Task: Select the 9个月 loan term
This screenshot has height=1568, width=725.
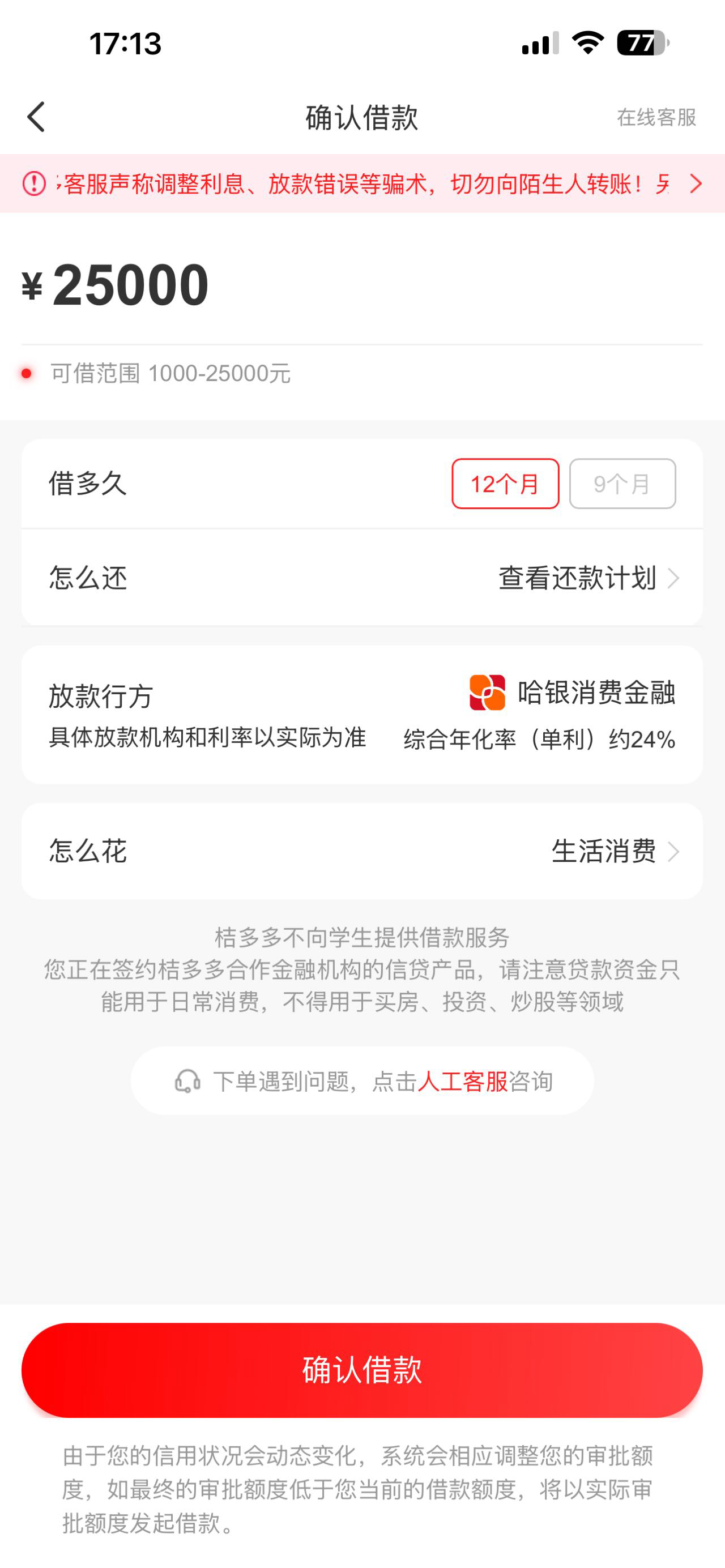Action: pos(622,484)
